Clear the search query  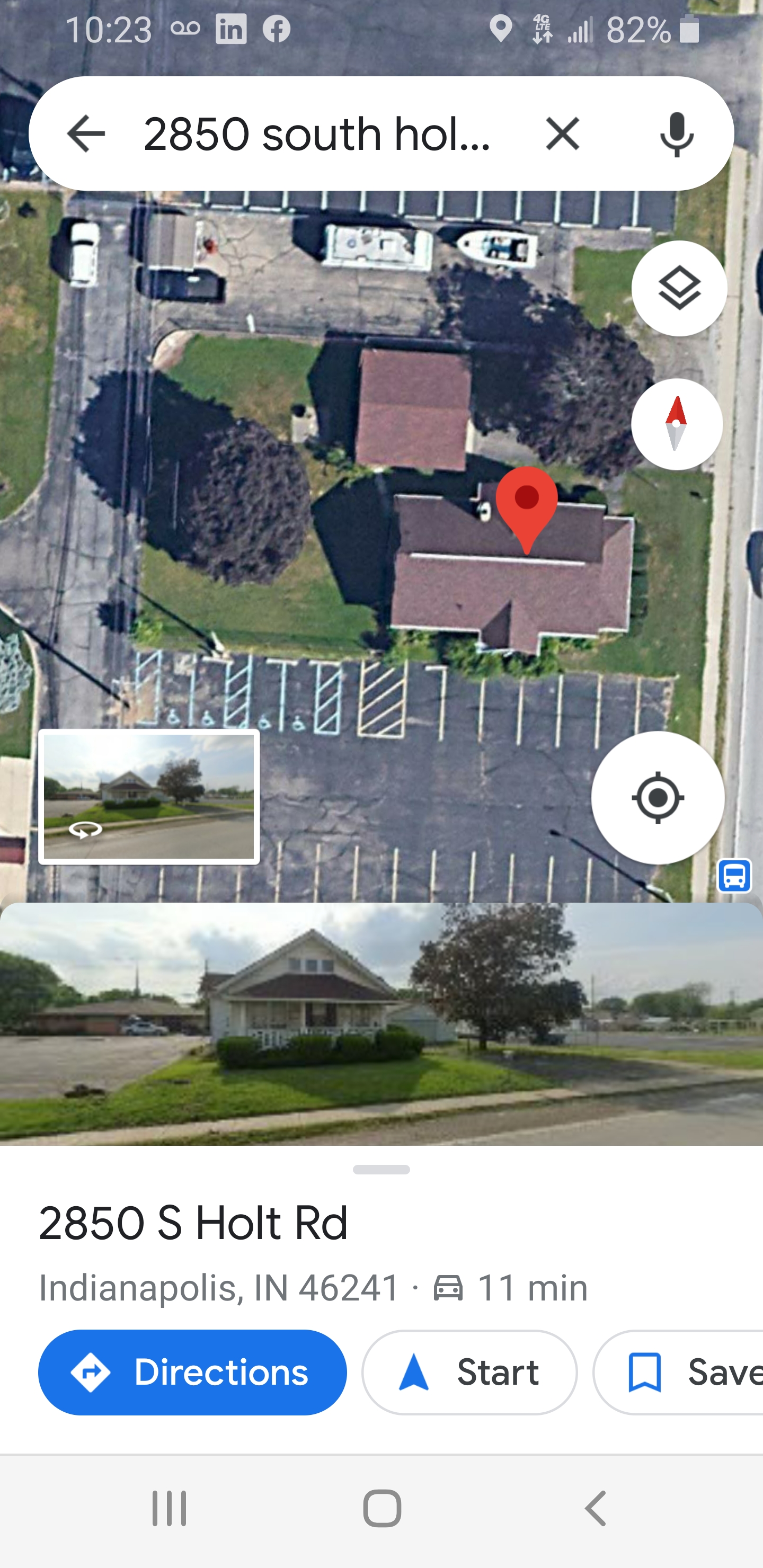click(x=562, y=133)
